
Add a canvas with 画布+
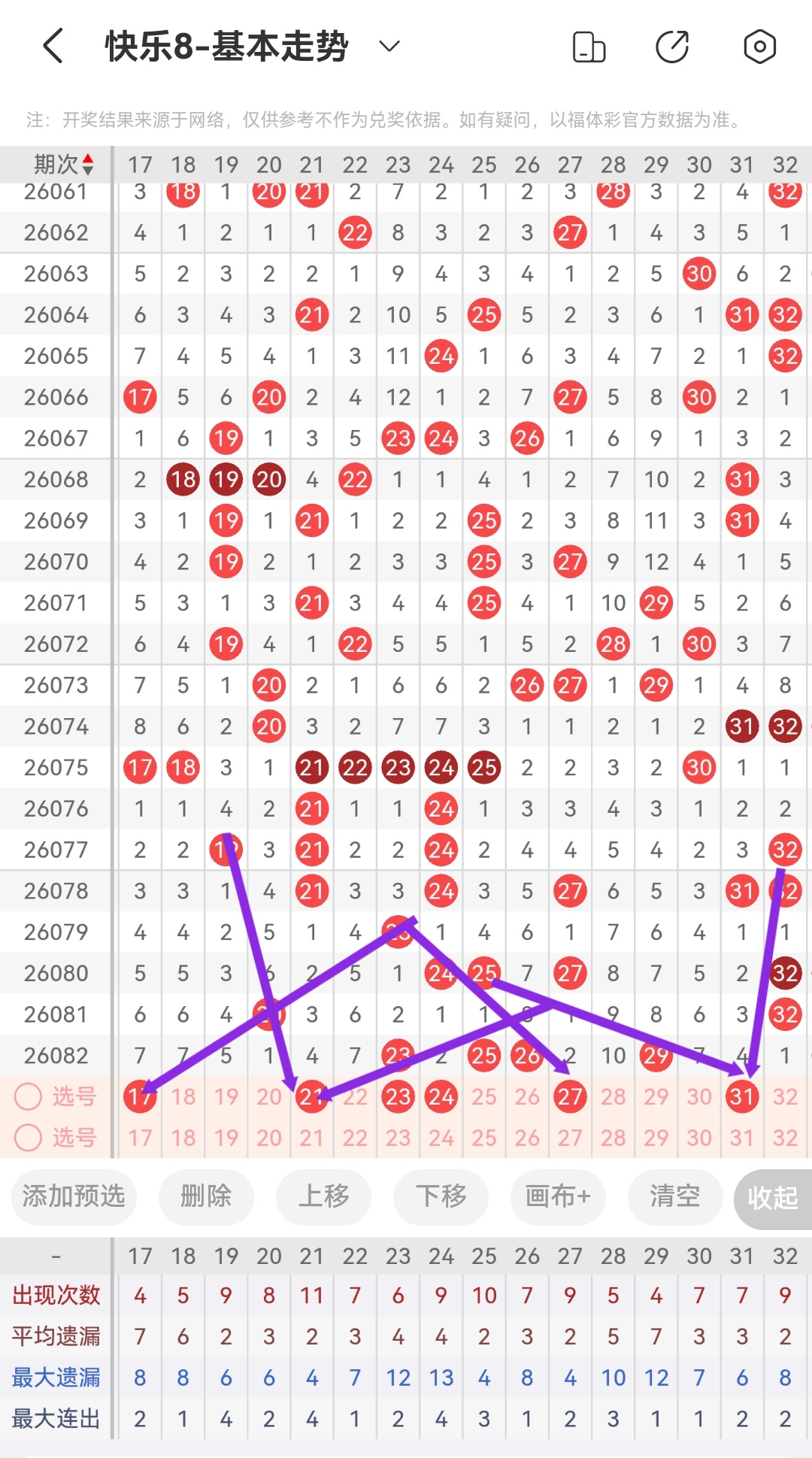558,1196
